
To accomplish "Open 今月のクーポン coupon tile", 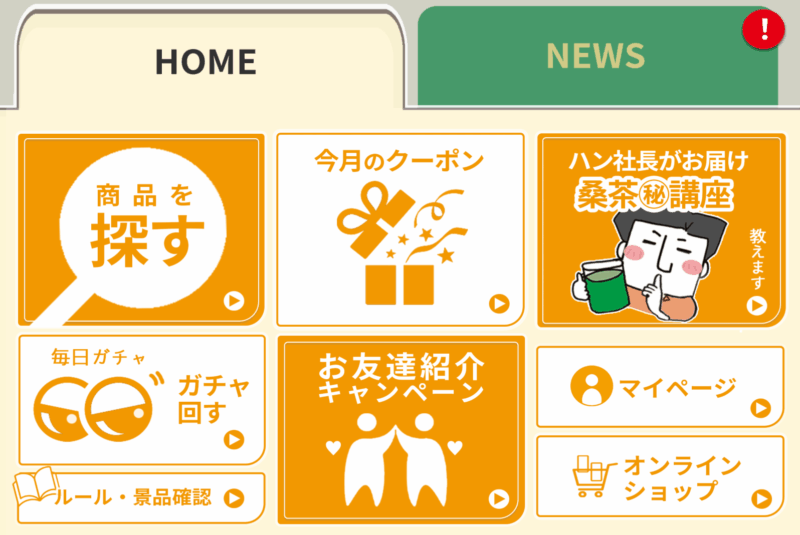I will (x=400, y=230).
